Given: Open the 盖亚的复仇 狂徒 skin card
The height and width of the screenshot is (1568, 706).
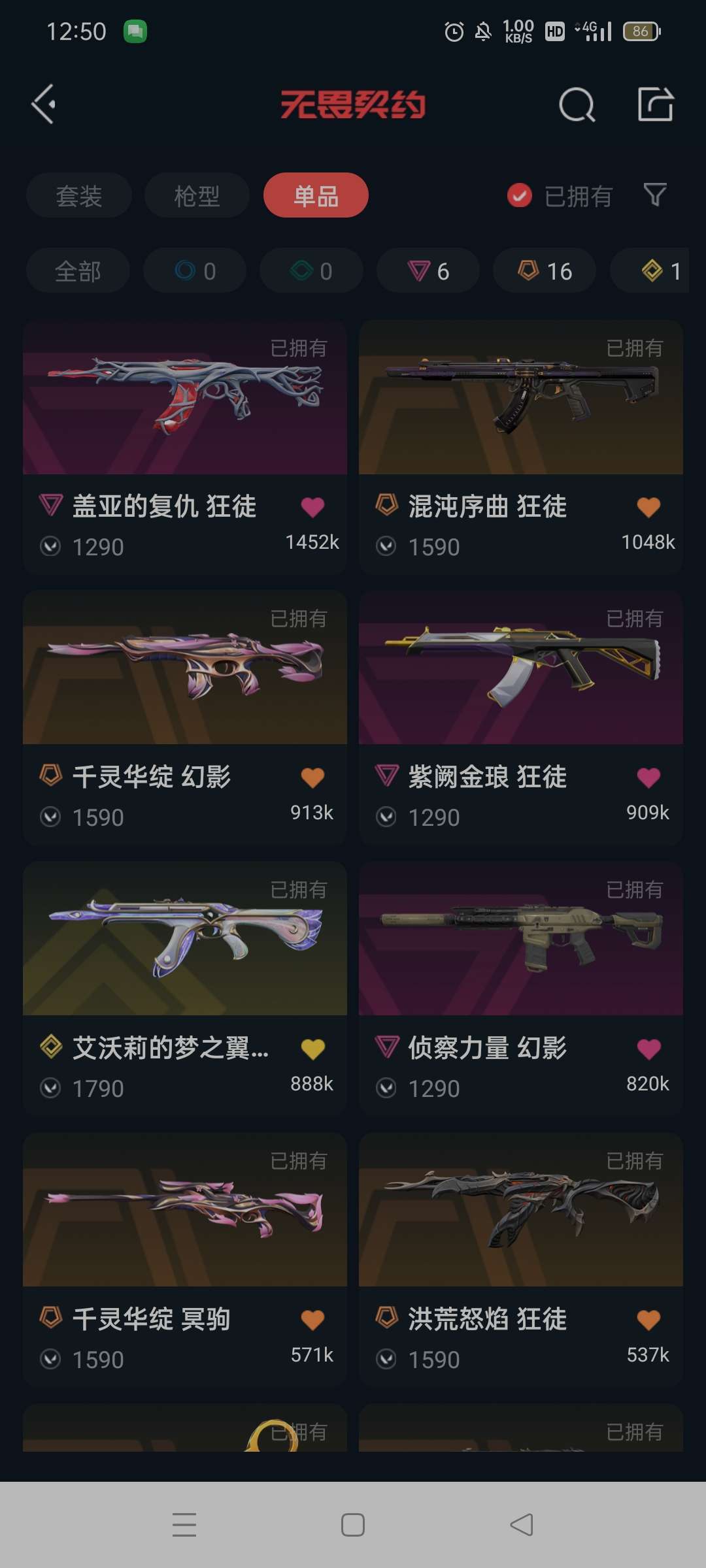Looking at the screenshot, I should (x=185, y=447).
